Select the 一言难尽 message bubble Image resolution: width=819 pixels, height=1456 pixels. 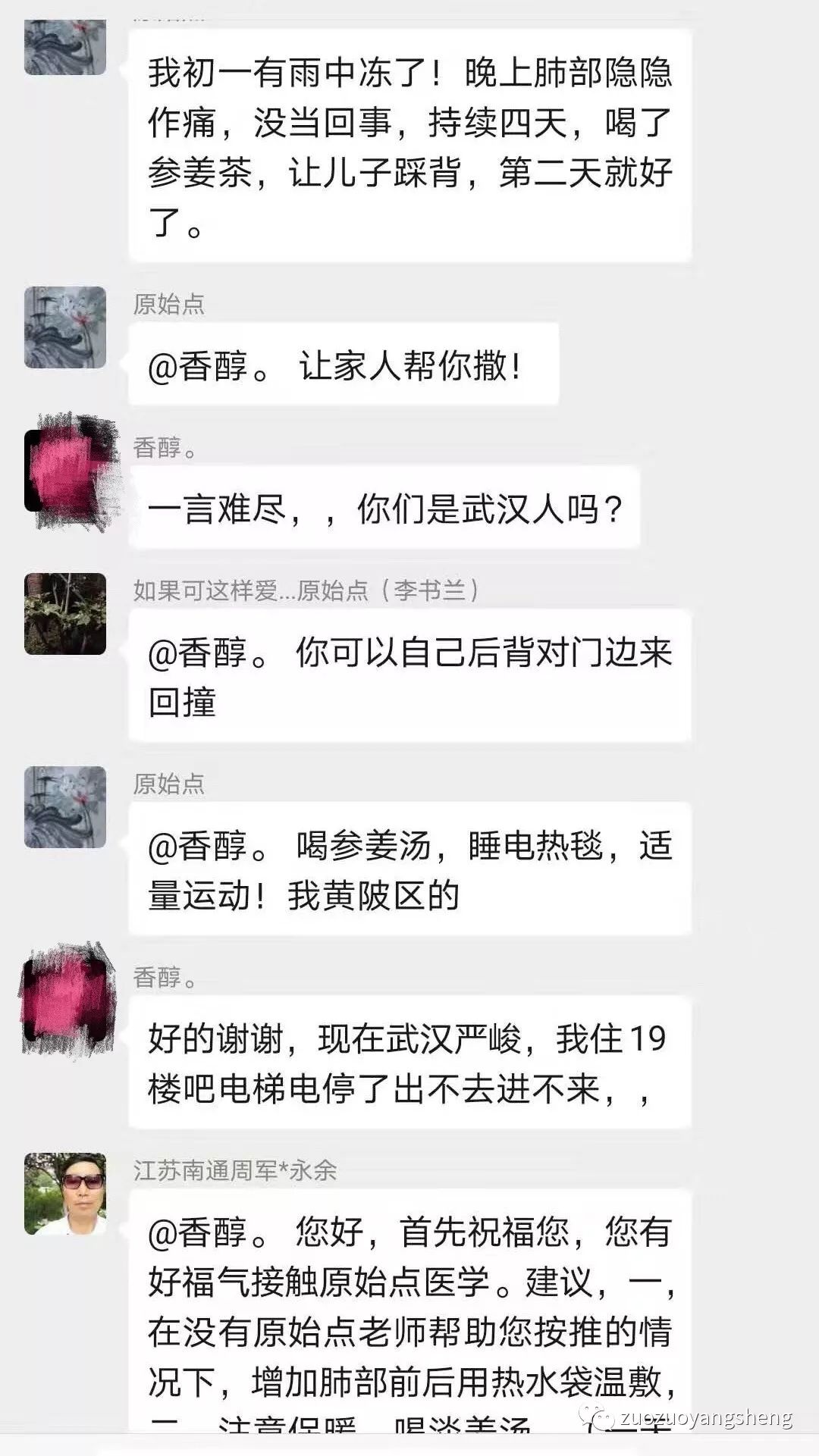[x=387, y=509]
